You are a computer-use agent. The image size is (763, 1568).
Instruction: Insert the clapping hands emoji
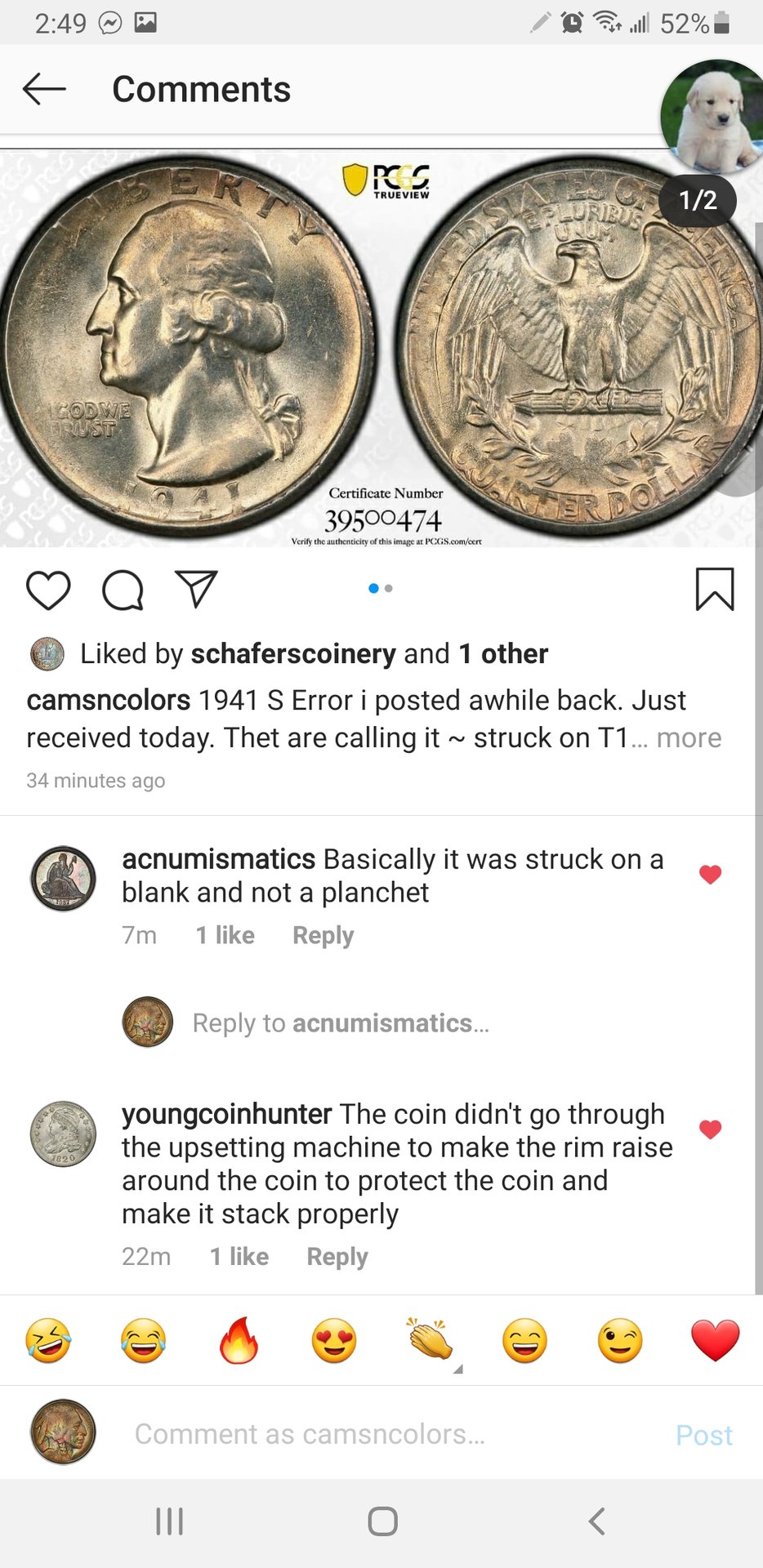coord(430,1341)
